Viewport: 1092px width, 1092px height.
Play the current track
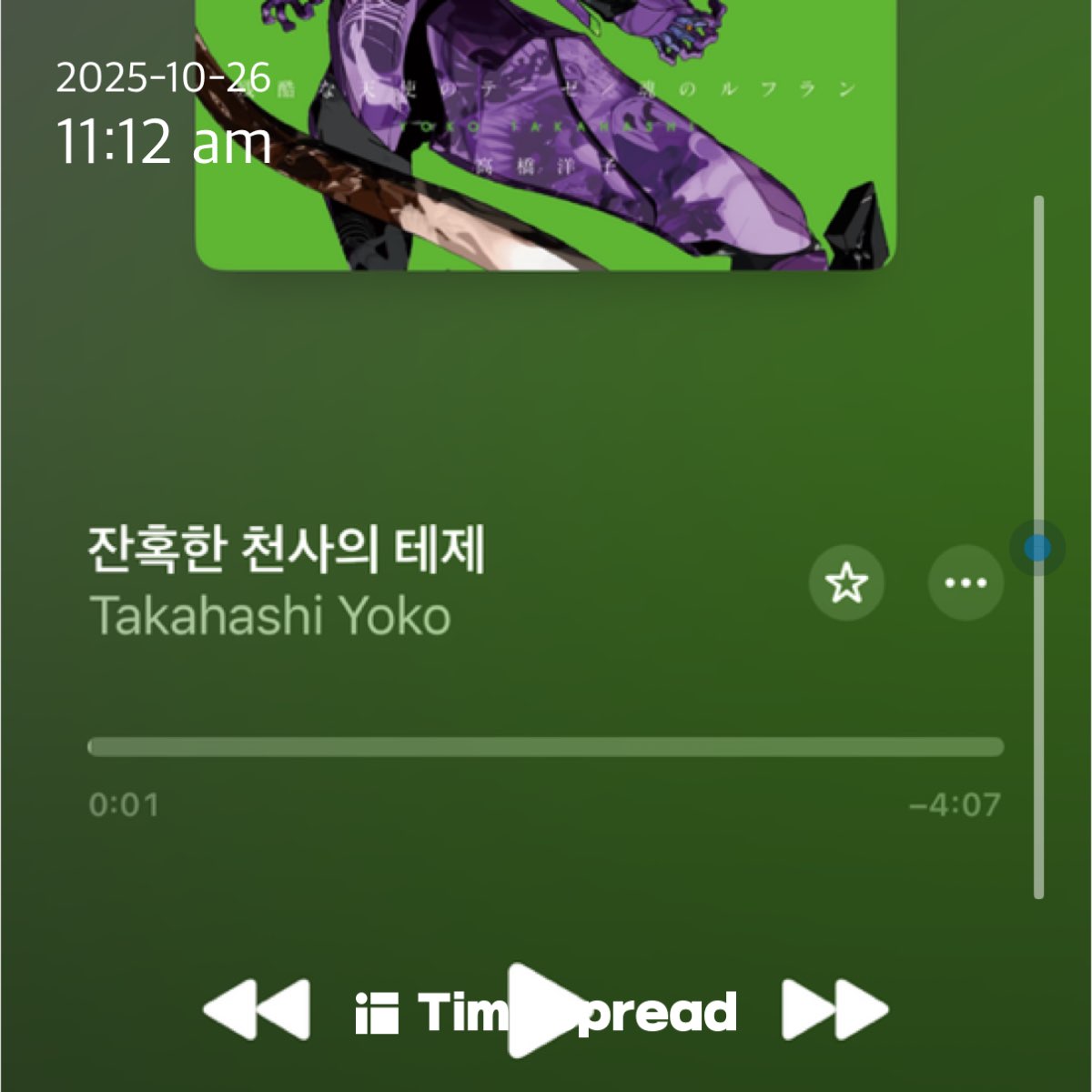coord(544,1010)
